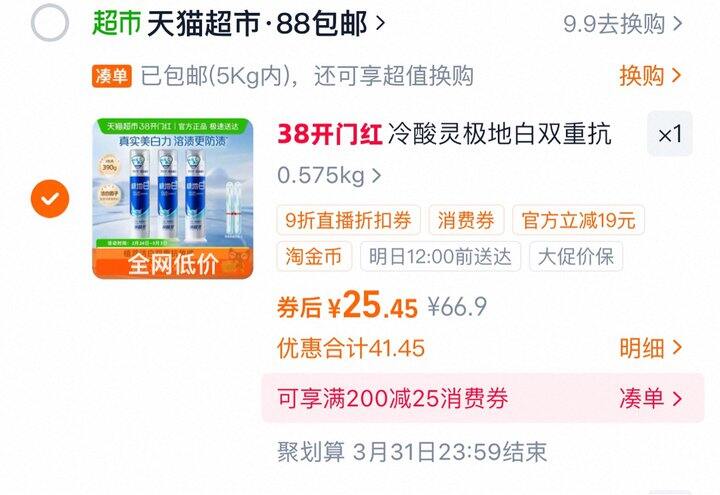720x495 pixels.
Task: Select all 天猫超市 store items checkbox
Action: (50, 22)
